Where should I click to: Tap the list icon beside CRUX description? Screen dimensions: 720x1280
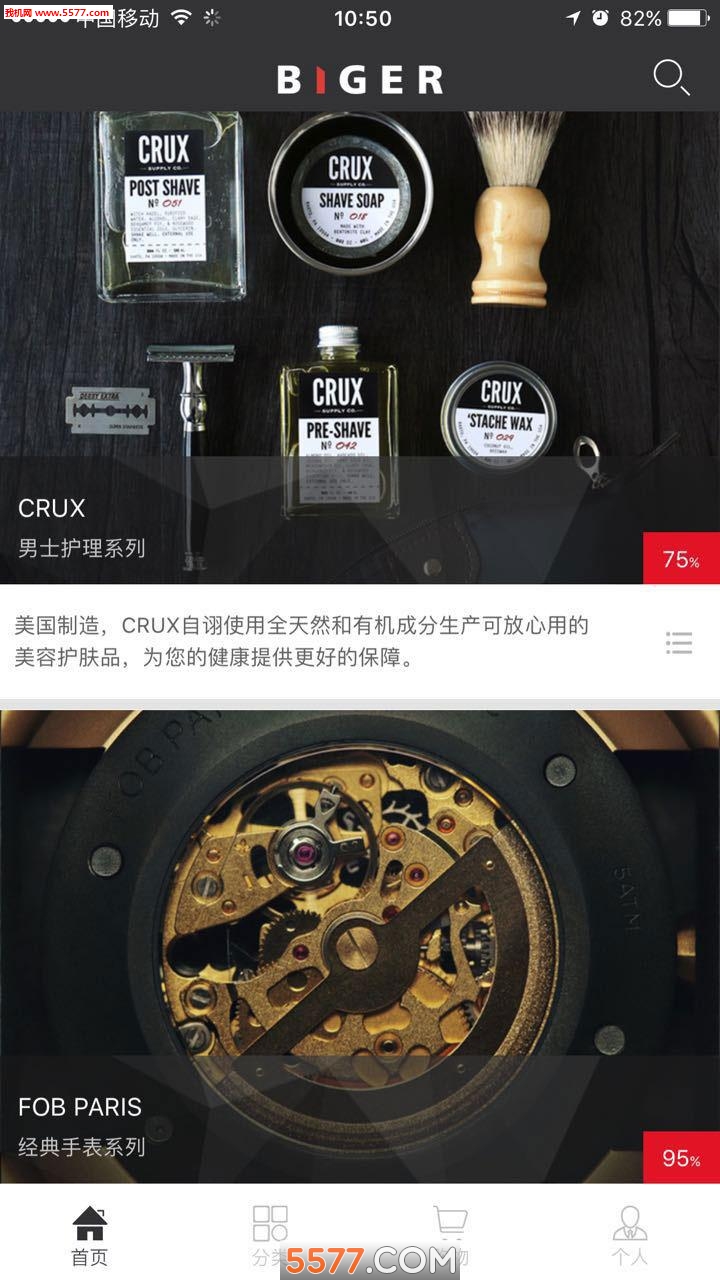tap(679, 643)
